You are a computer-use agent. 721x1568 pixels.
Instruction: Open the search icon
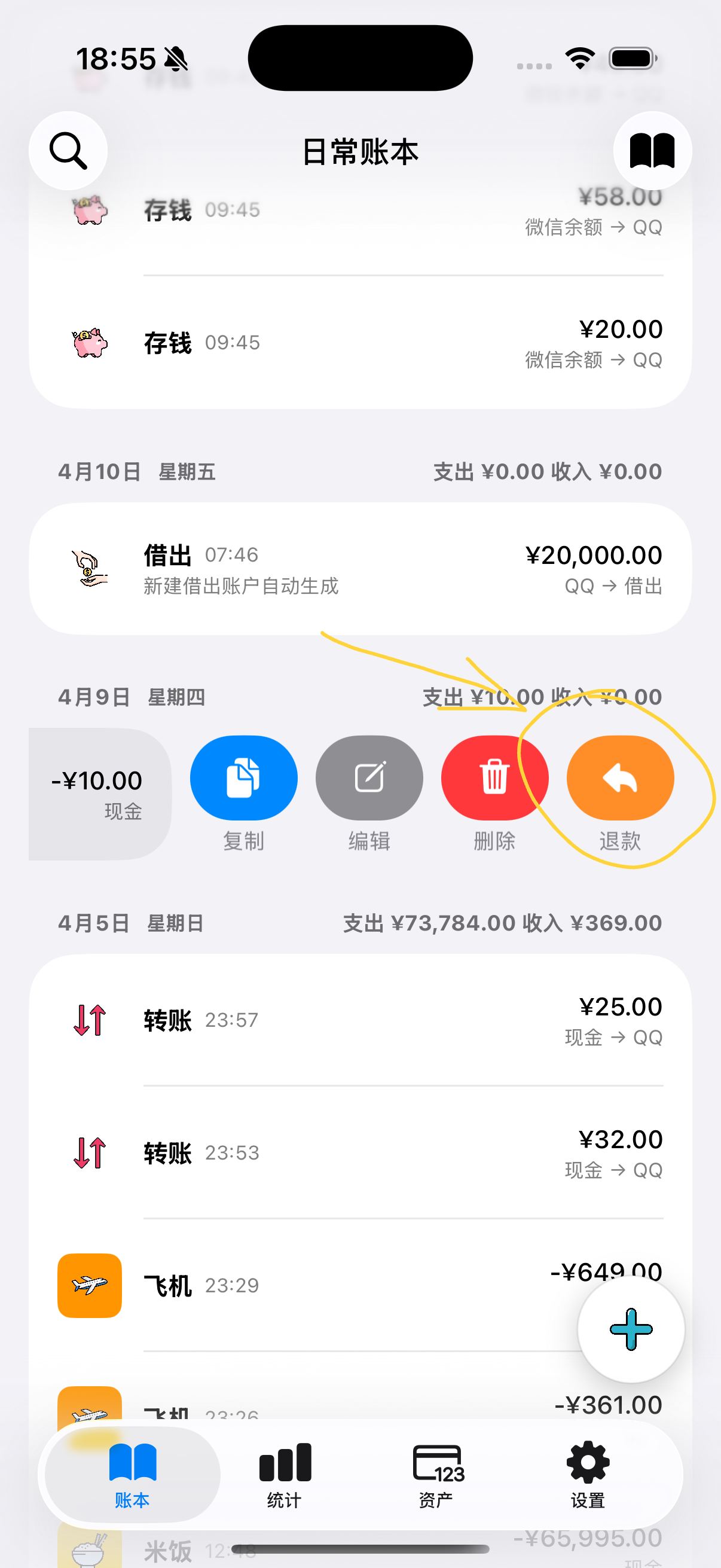68,150
